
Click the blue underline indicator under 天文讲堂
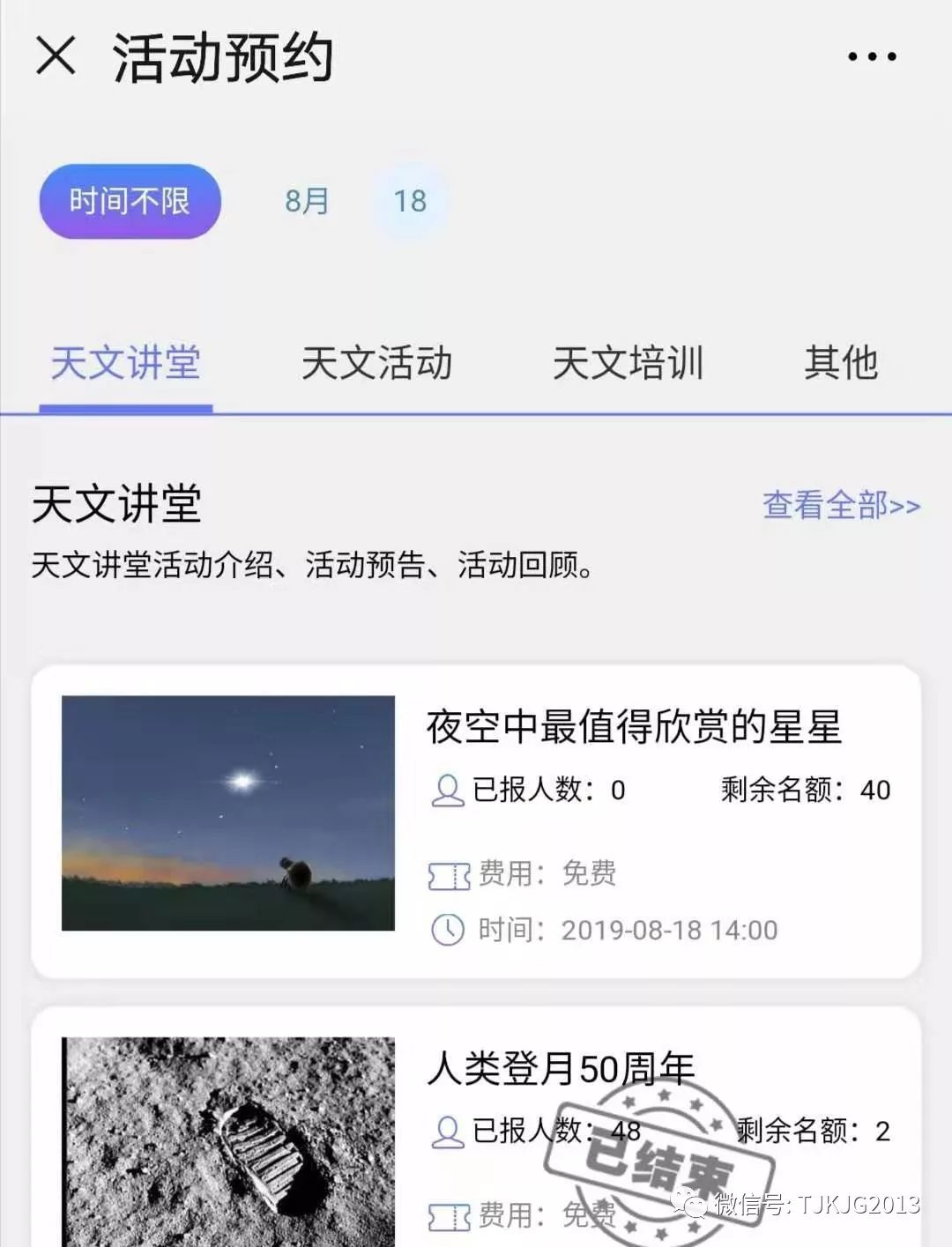pyautogui.click(x=126, y=408)
